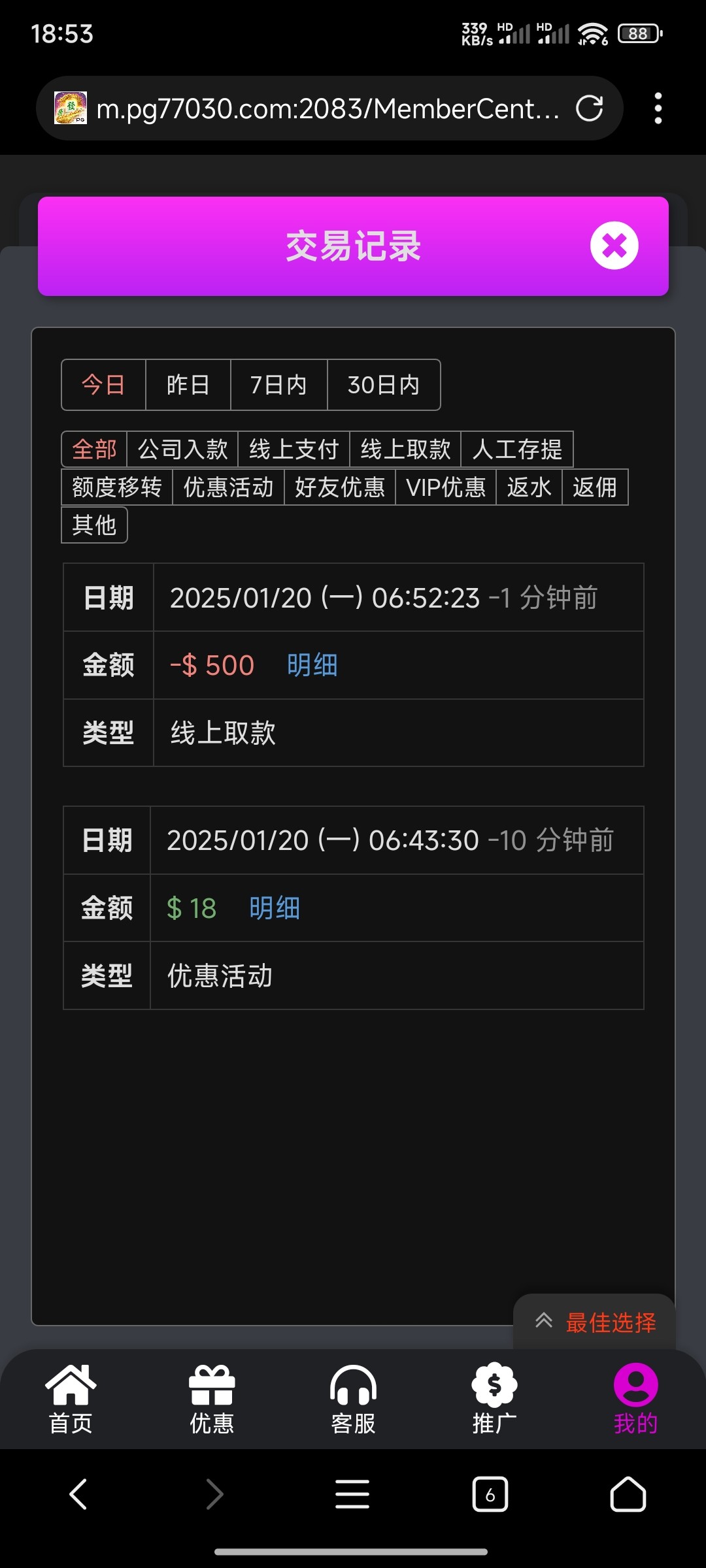Filter by 人工存提 type
The width and height of the screenshot is (706, 1568).
coord(516,449)
